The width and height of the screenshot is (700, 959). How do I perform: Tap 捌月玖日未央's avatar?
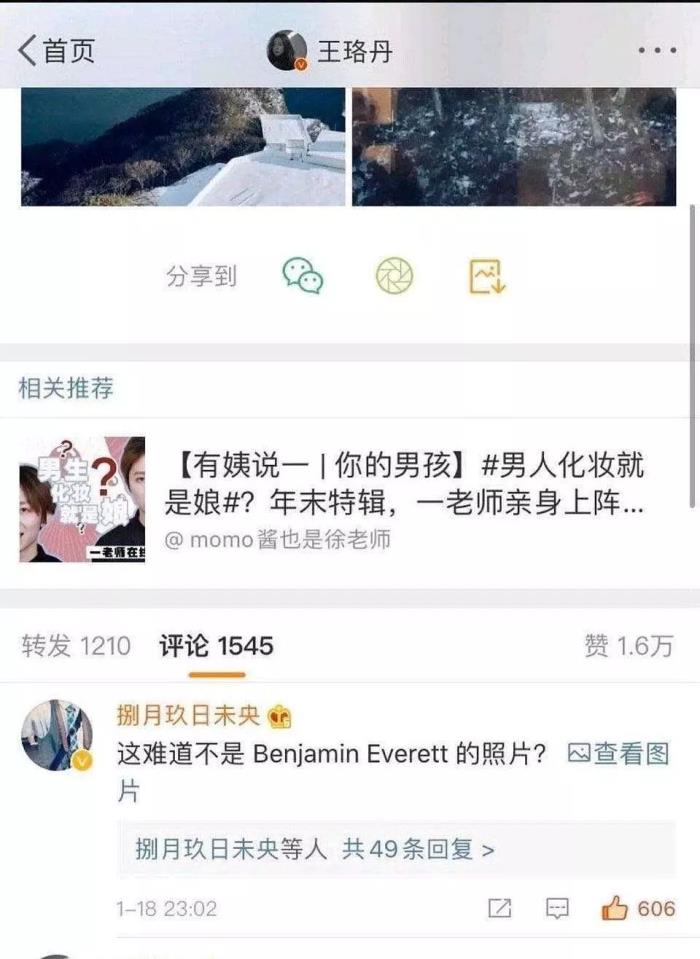[x=57, y=735]
